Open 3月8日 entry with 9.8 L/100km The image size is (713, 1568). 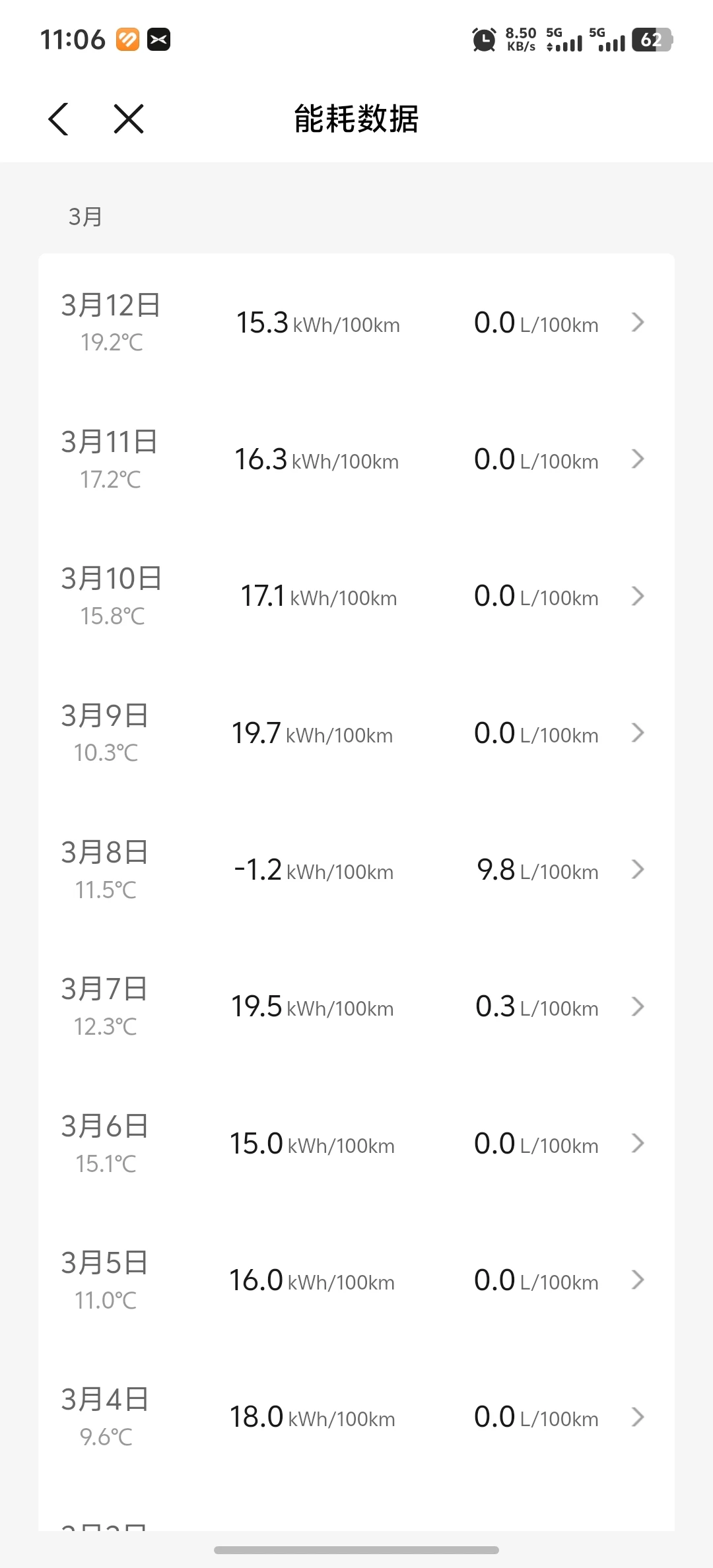[x=356, y=870]
